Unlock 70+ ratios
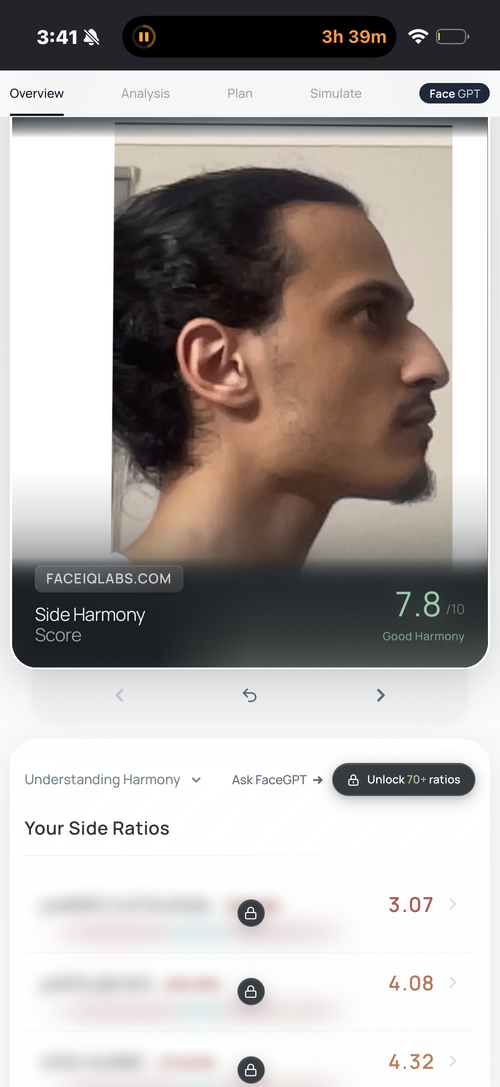Viewport: 500px width, 1087px height. [404, 779]
